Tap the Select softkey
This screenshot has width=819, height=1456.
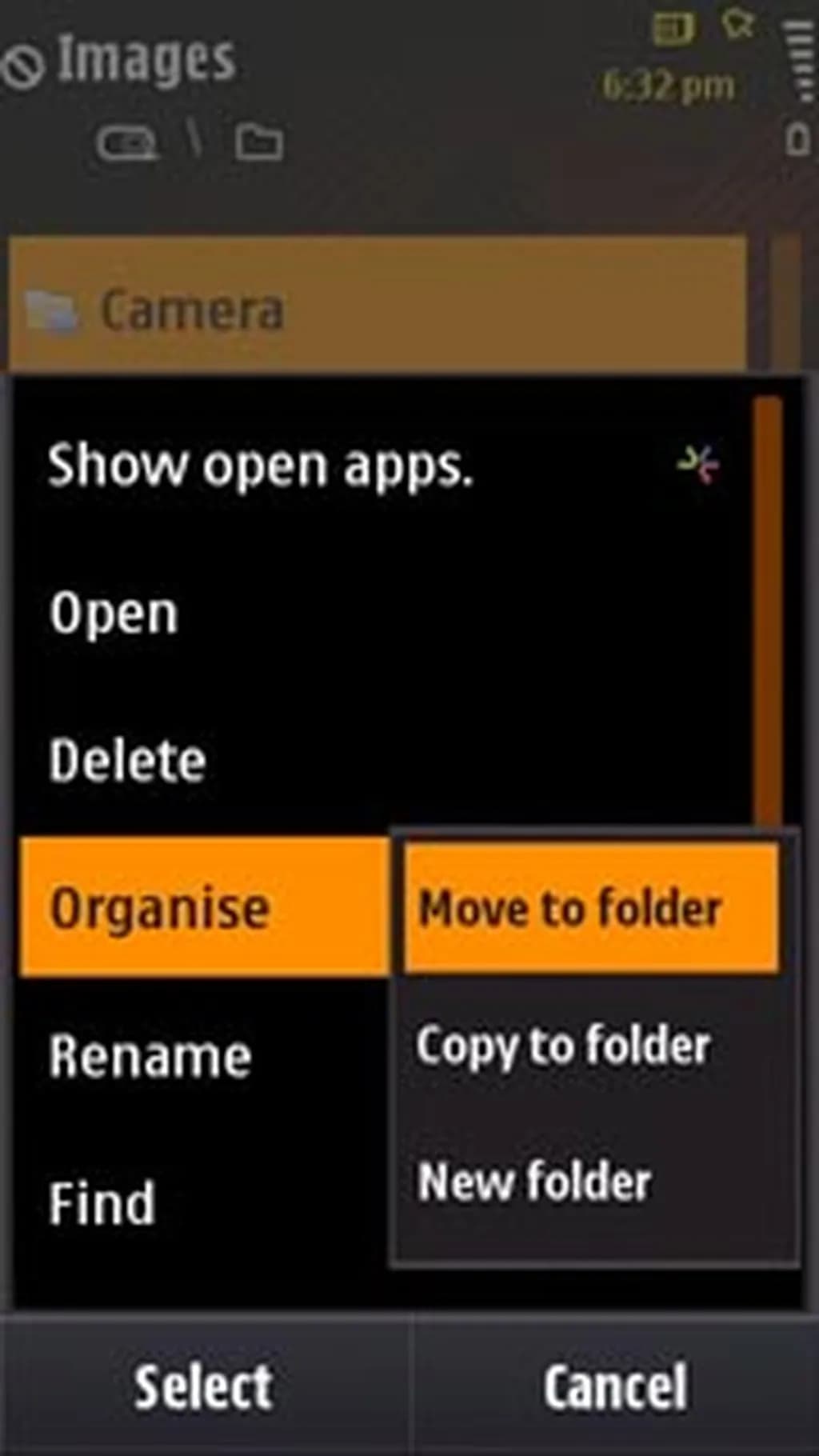[x=204, y=1386]
